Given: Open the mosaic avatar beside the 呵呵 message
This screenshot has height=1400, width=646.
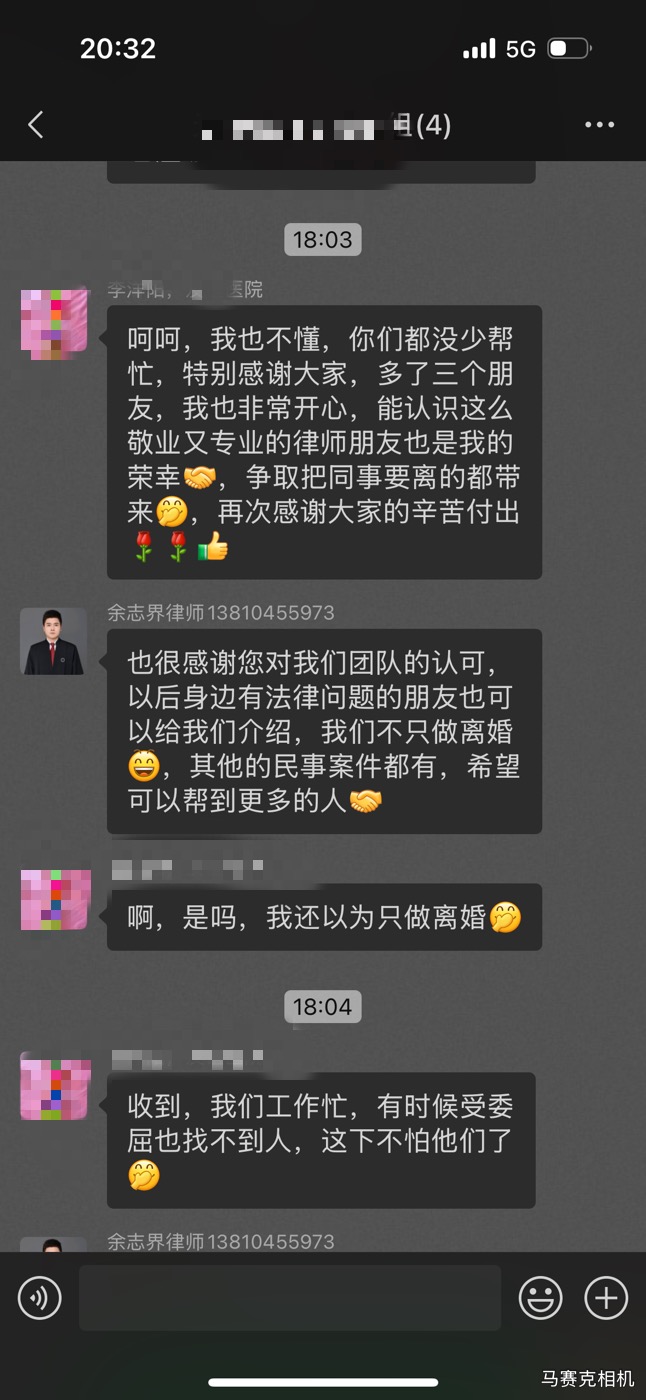Looking at the screenshot, I should (54, 323).
